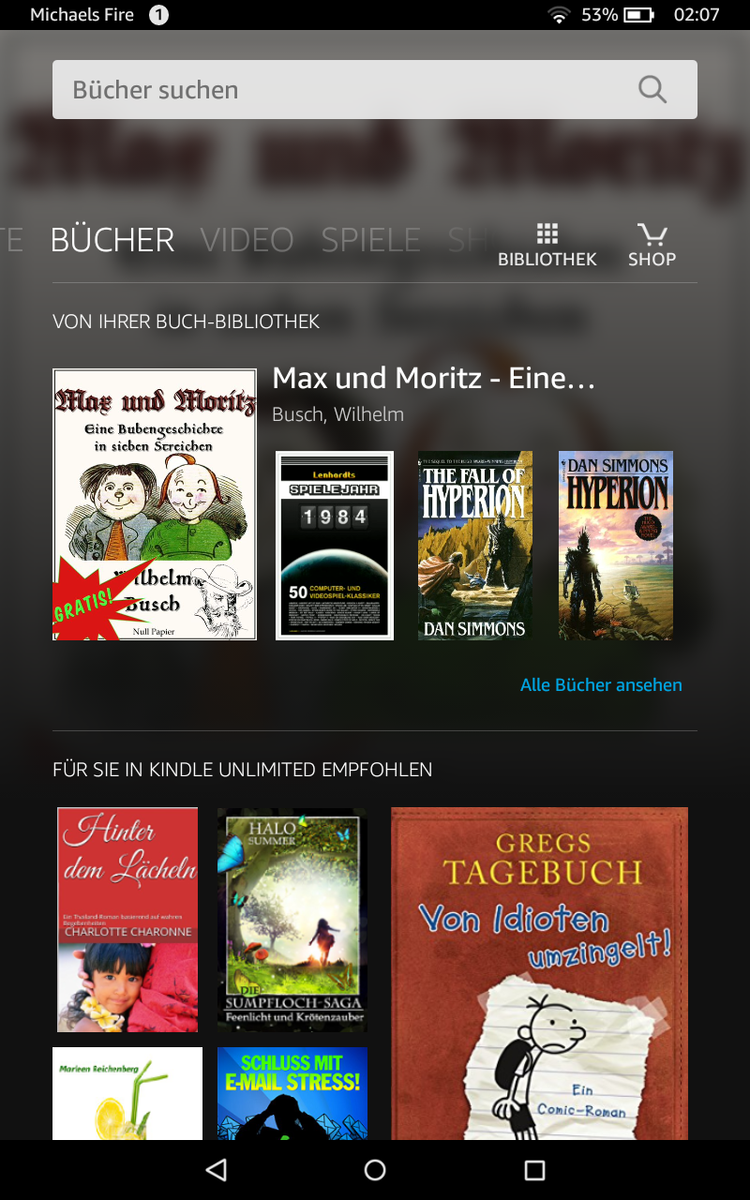Viewport: 750px width, 1200px height.
Task: Open Hinter dem Lächeln recommendation
Action: click(x=128, y=920)
